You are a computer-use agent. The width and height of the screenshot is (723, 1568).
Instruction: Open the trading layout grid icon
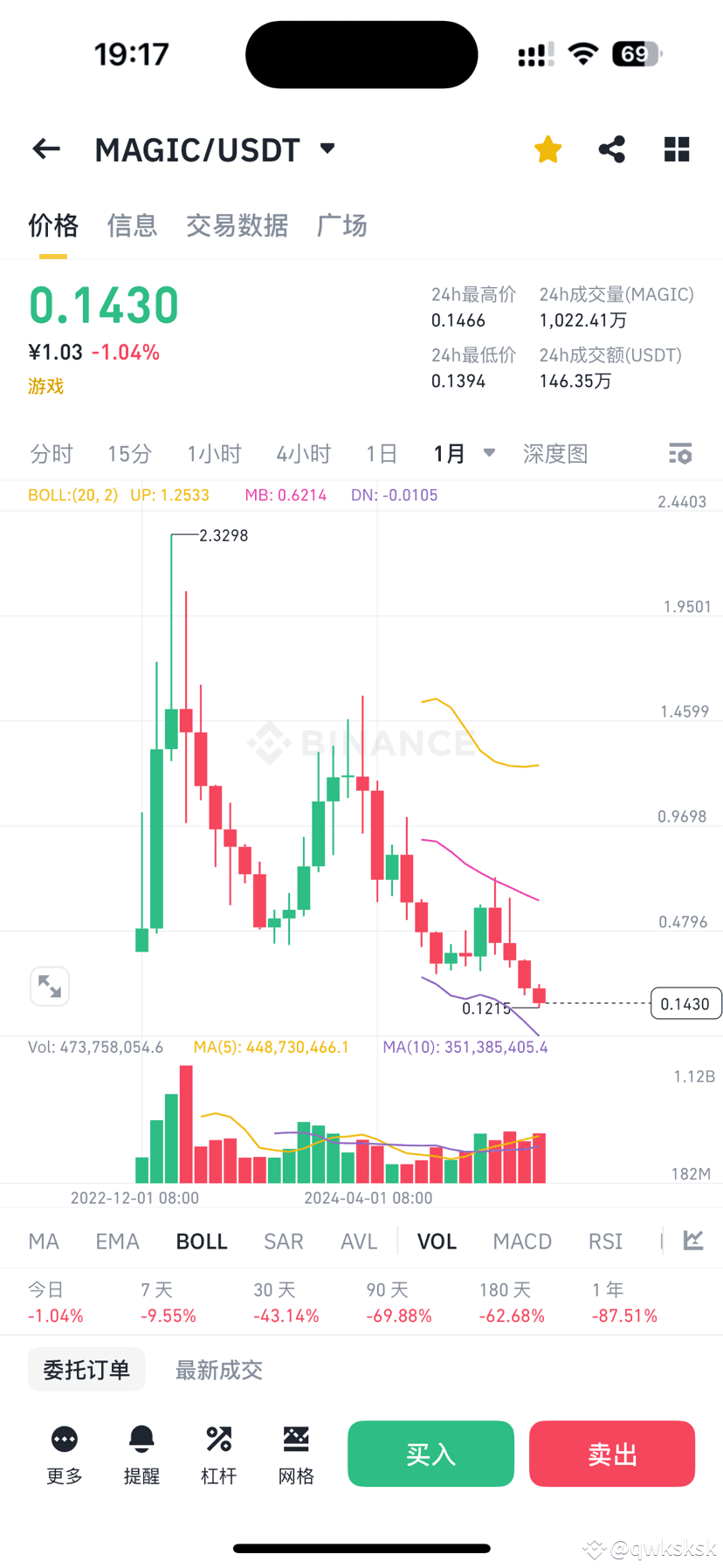677,148
